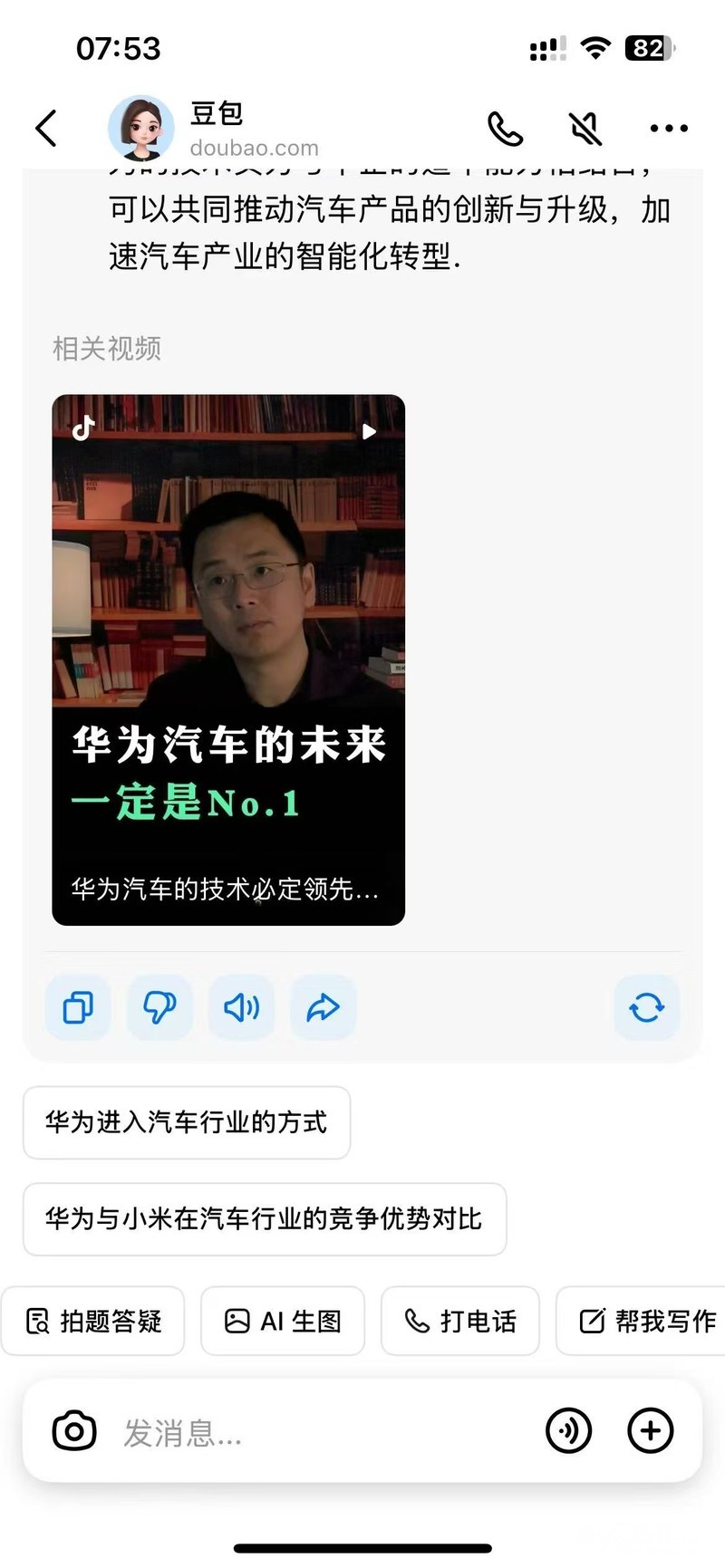Viewport: 725px width, 1568px height.
Task: Share this reply with the arrow icon
Action: 323,1007
